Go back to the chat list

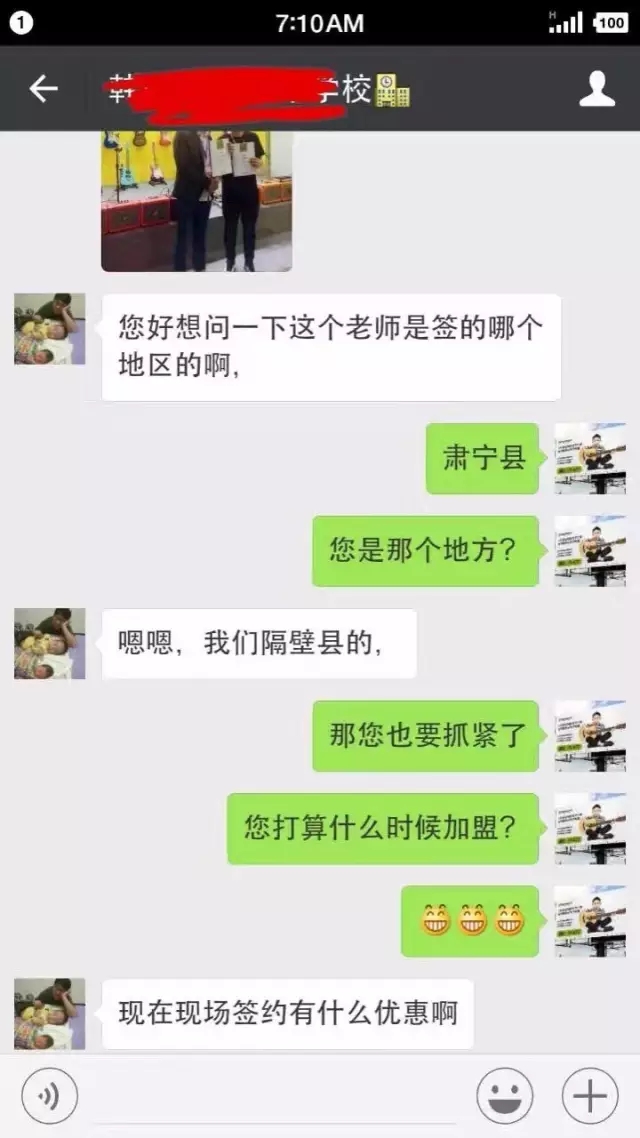43,89
